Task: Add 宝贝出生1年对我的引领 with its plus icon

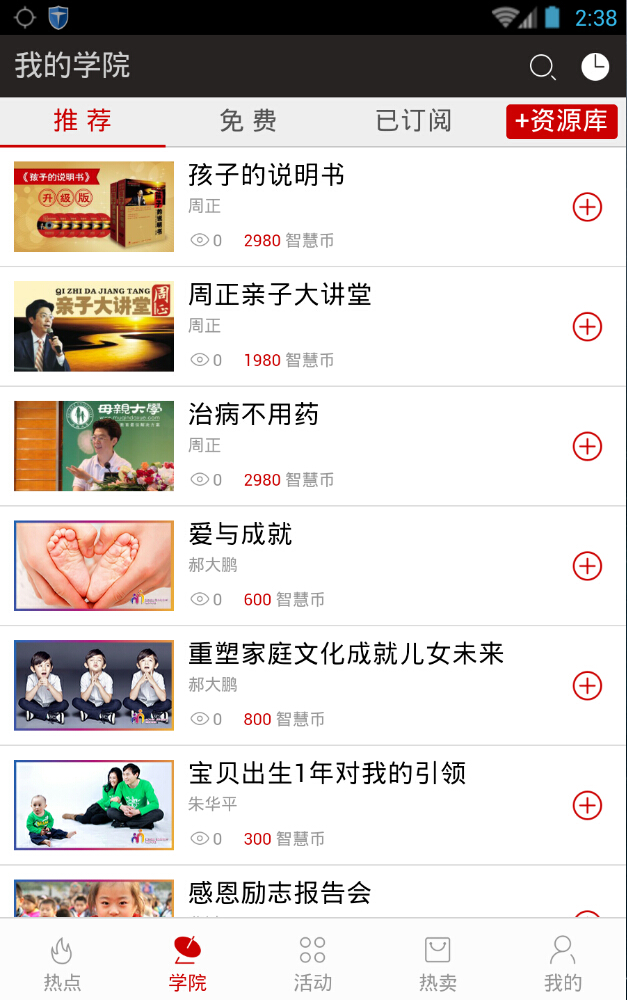Action: (587, 805)
